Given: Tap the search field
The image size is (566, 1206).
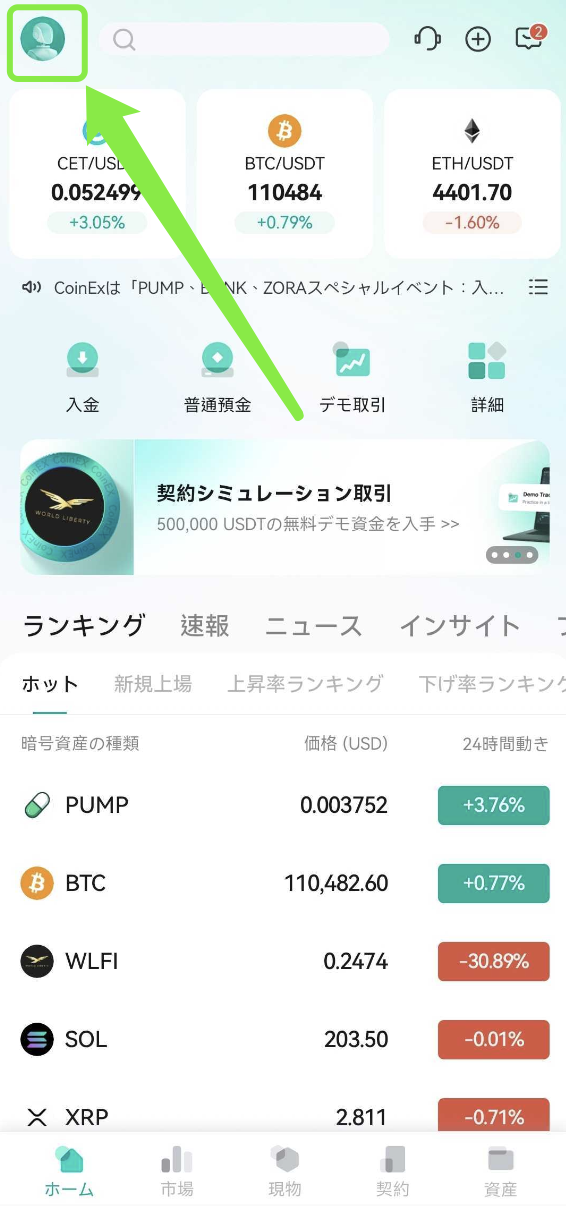Looking at the screenshot, I should [243, 39].
